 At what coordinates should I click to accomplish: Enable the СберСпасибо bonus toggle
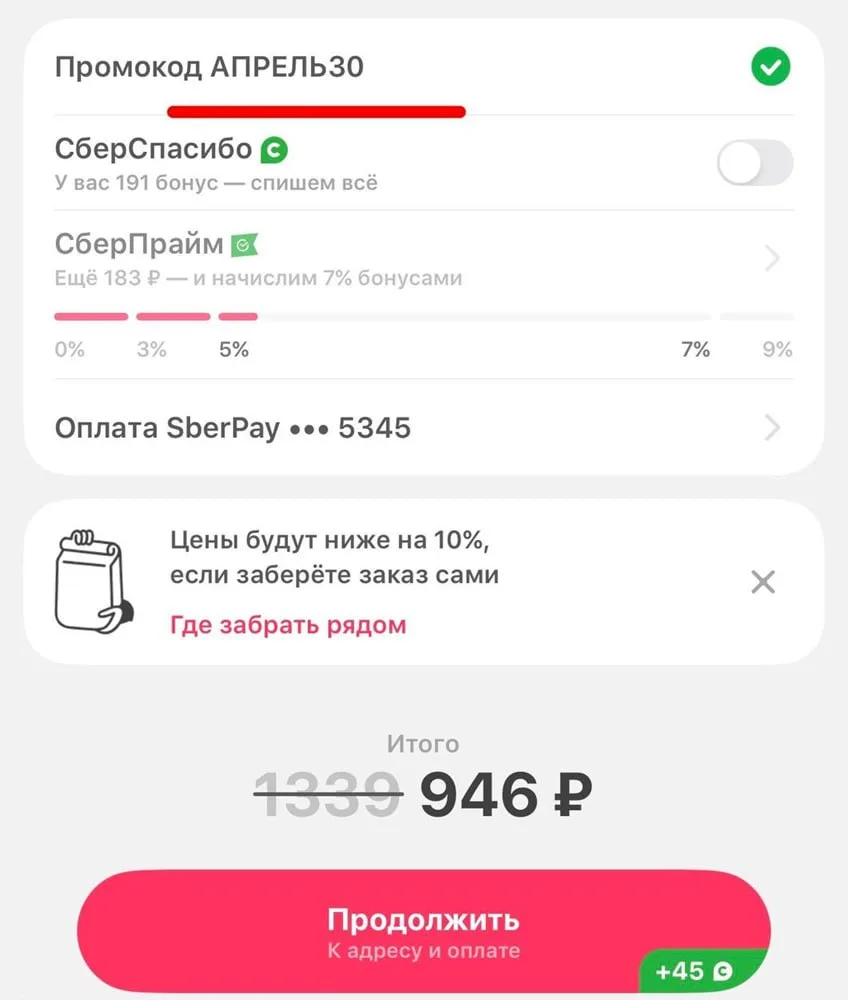755,163
